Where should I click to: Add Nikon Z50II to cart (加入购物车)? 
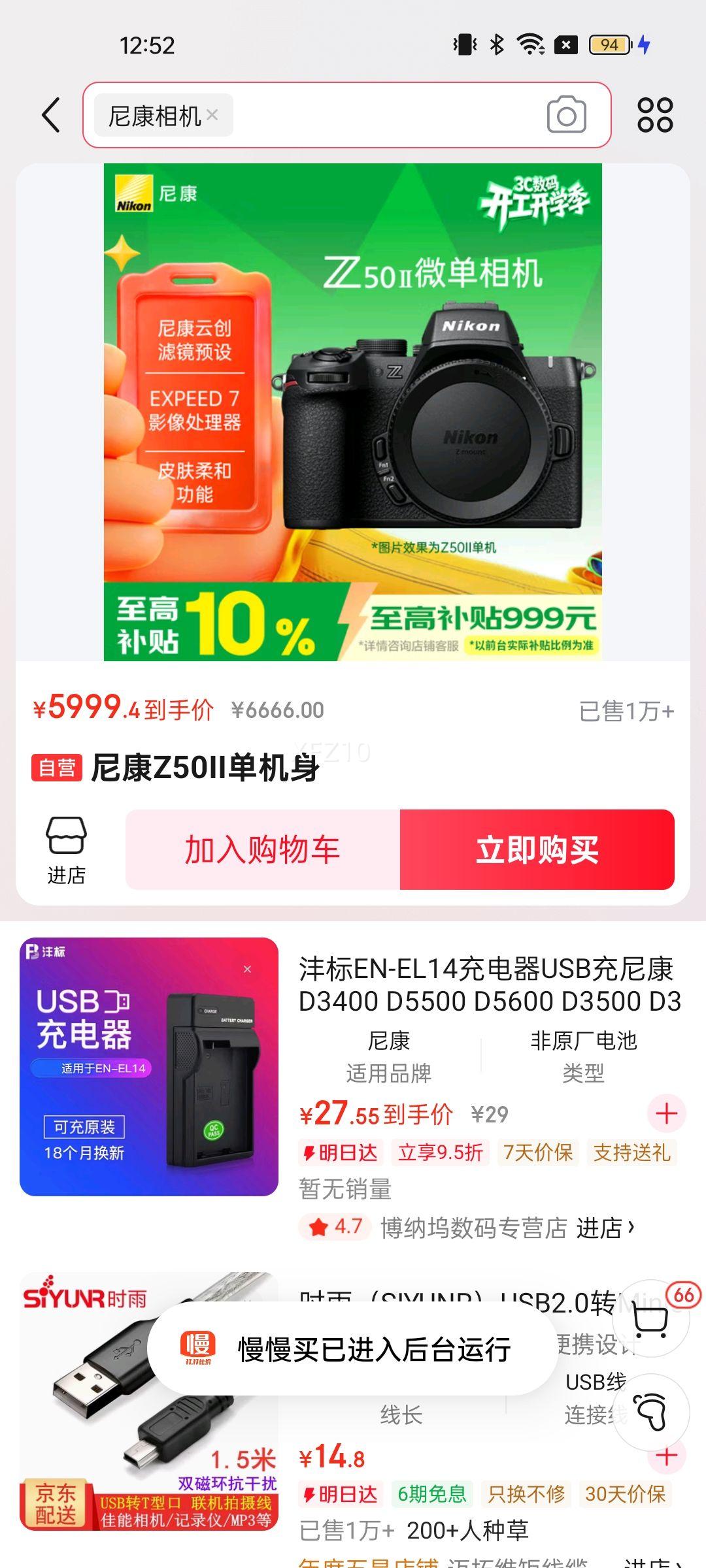click(x=263, y=849)
